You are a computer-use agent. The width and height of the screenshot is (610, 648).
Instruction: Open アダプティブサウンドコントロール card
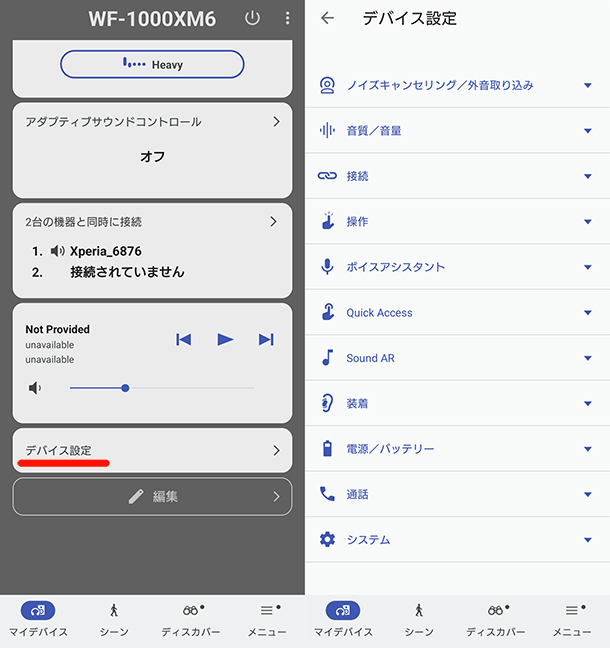152,140
